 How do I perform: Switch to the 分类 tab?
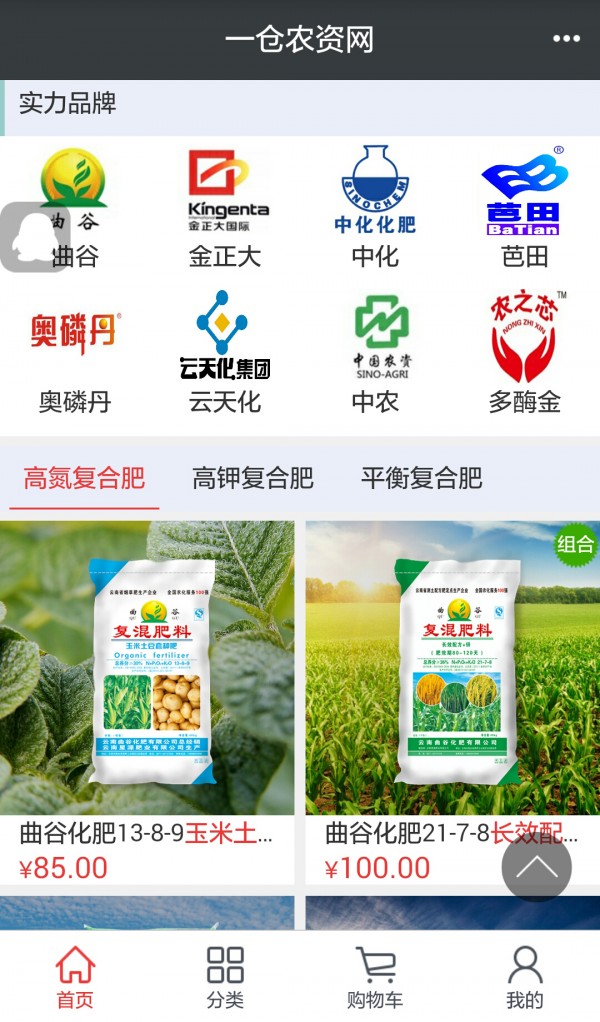click(x=225, y=977)
